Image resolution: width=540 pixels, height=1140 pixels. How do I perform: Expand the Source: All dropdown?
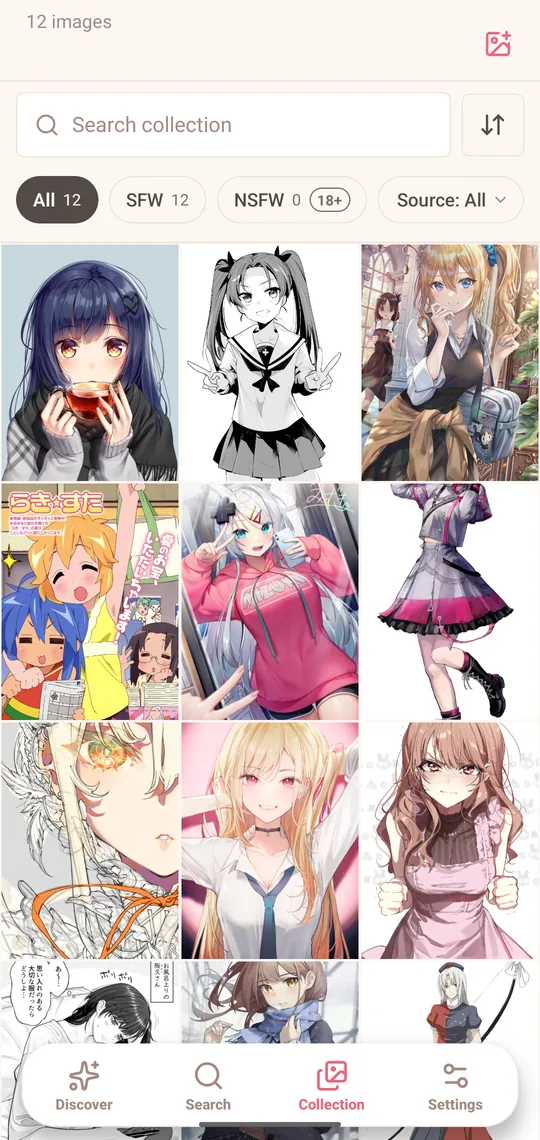click(x=451, y=200)
